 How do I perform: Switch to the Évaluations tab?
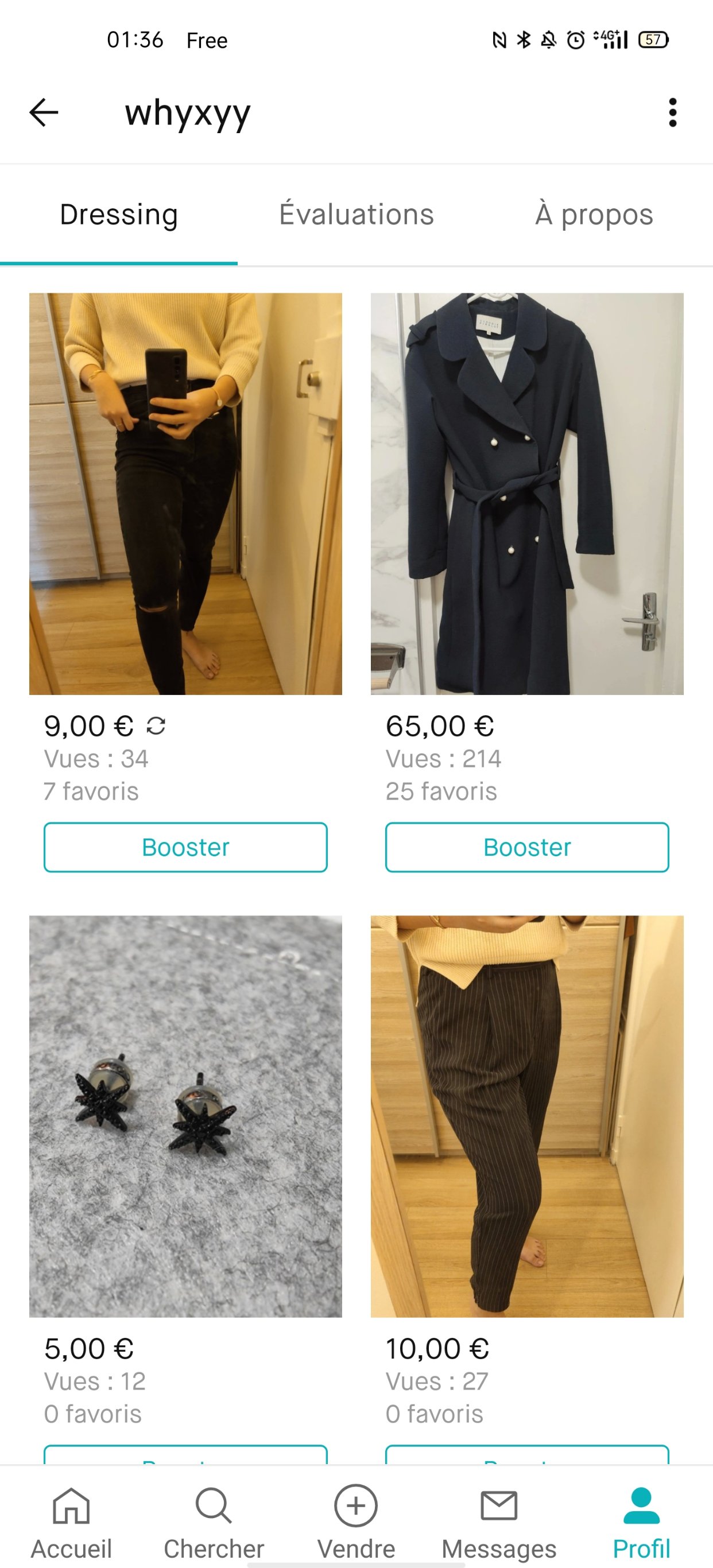point(356,215)
